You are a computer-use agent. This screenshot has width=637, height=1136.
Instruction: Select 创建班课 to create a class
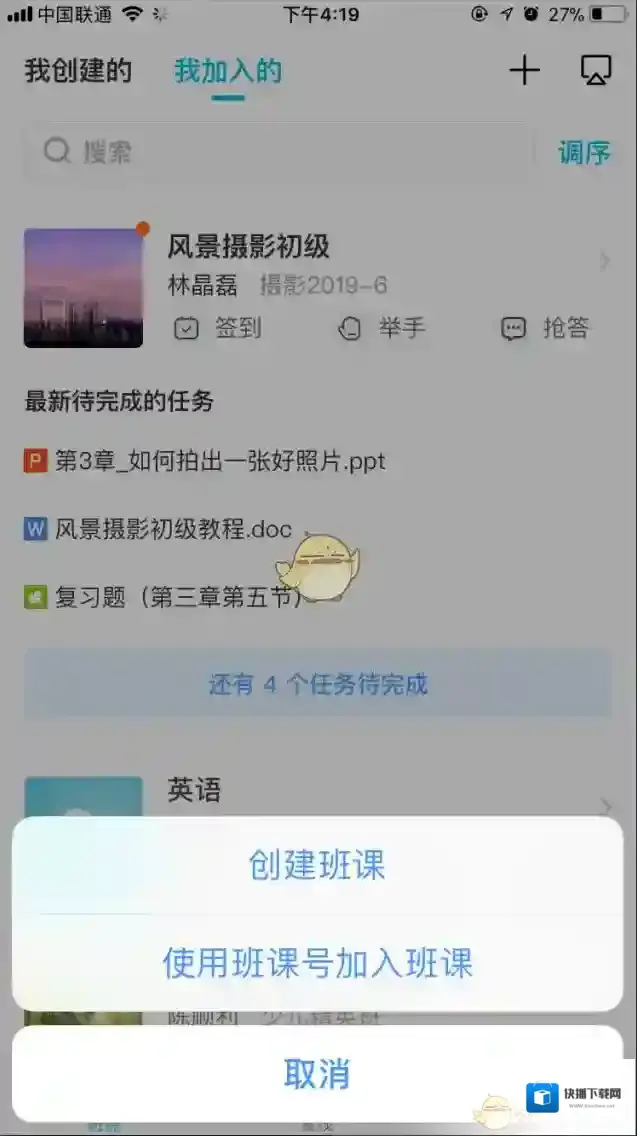click(317, 865)
